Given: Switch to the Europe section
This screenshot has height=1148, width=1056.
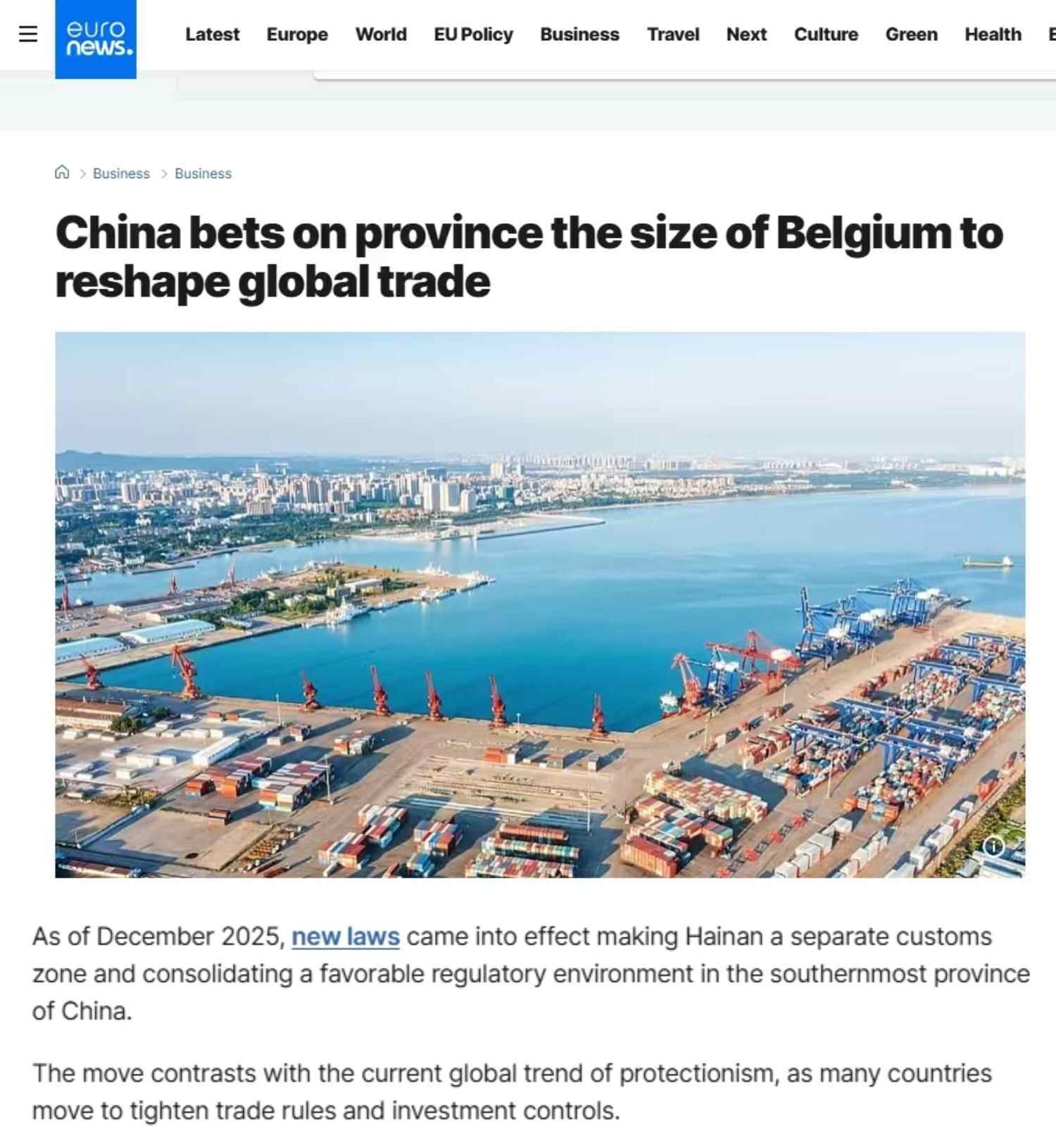Looking at the screenshot, I should click(297, 35).
